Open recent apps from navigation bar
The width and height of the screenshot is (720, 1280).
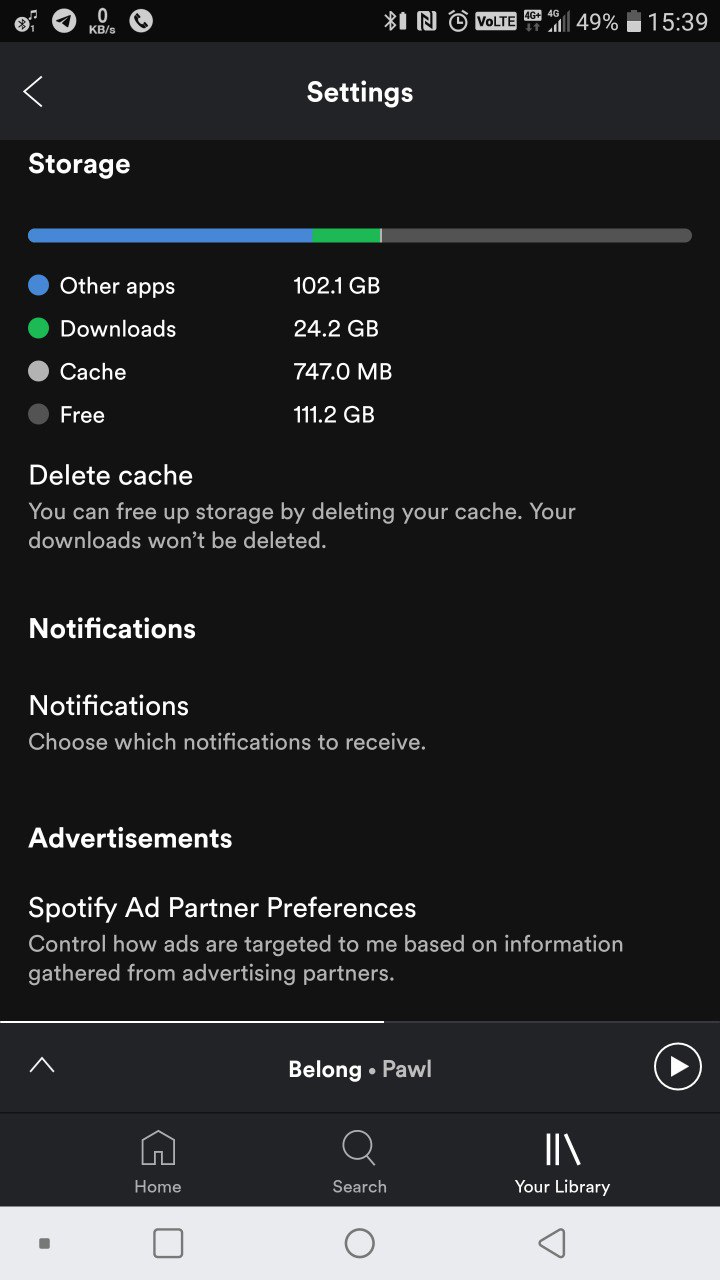coord(168,1243)
